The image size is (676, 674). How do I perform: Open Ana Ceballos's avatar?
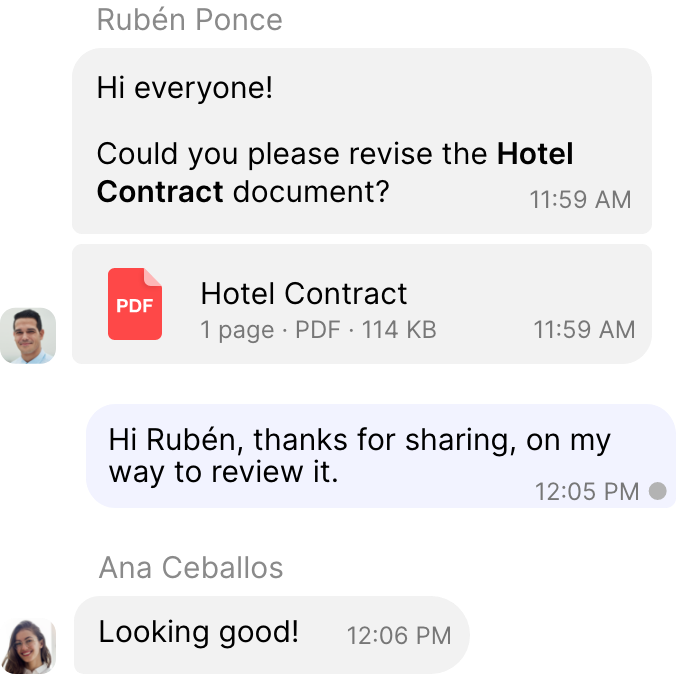click(x=28, y=645)
